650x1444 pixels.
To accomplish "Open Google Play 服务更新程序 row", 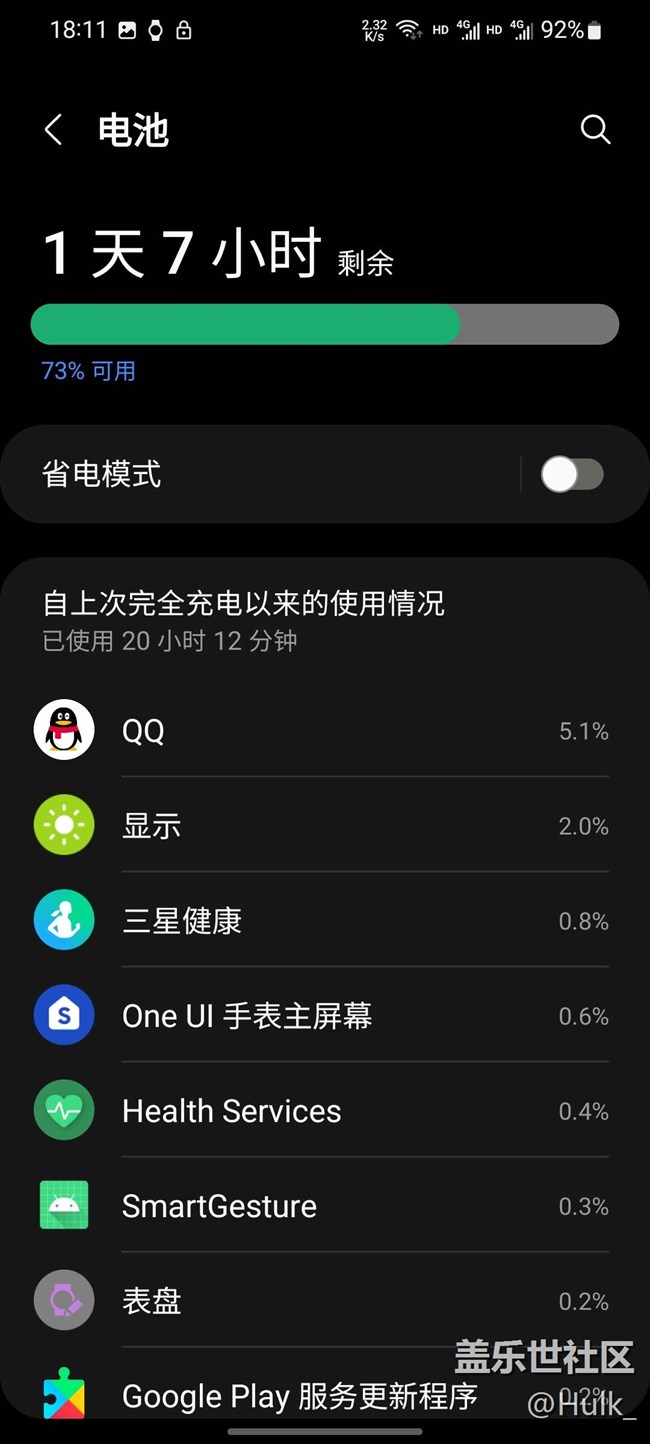I will click(x=300, y=1395).
